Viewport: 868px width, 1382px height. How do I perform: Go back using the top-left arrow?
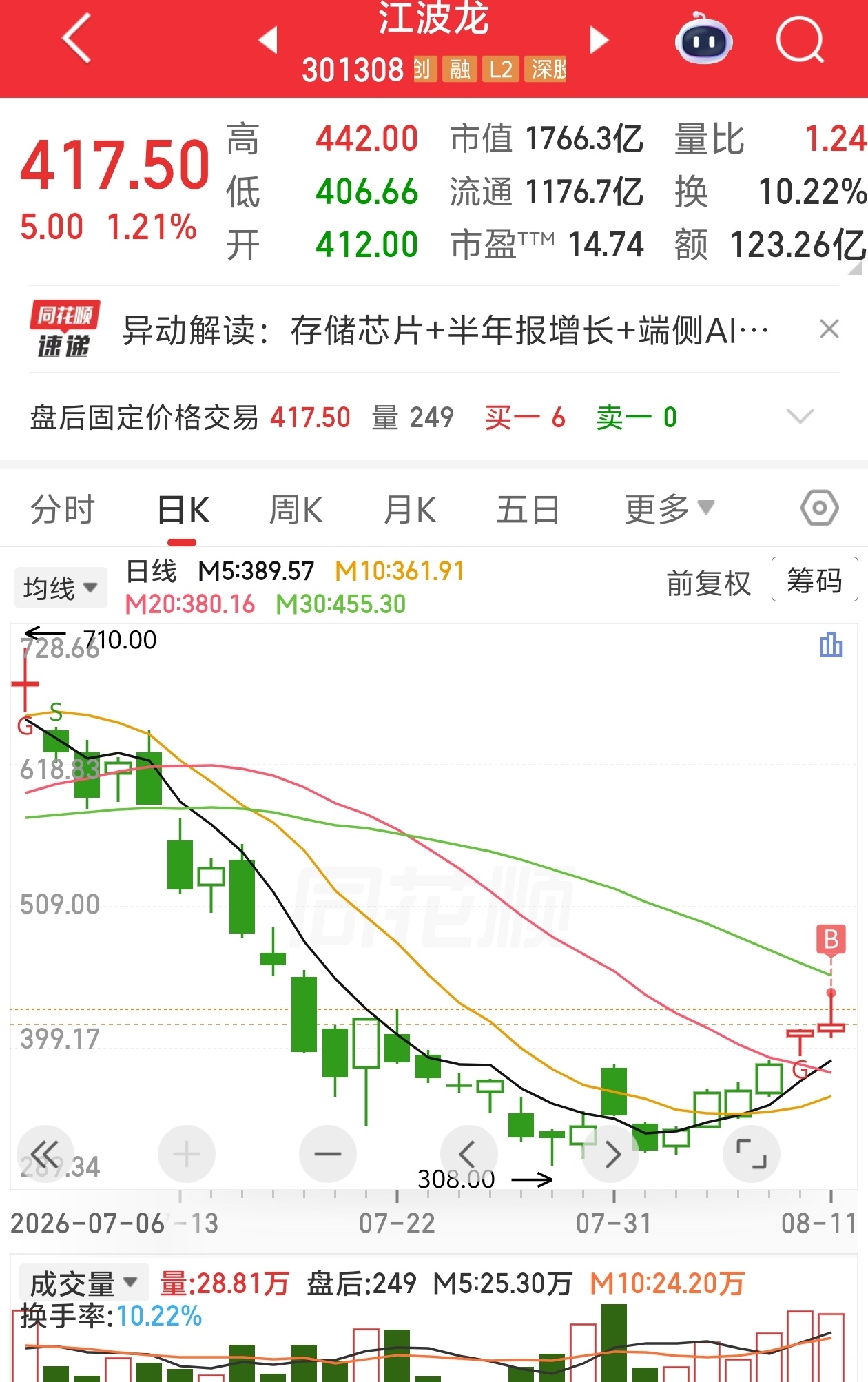click(77, 39)
